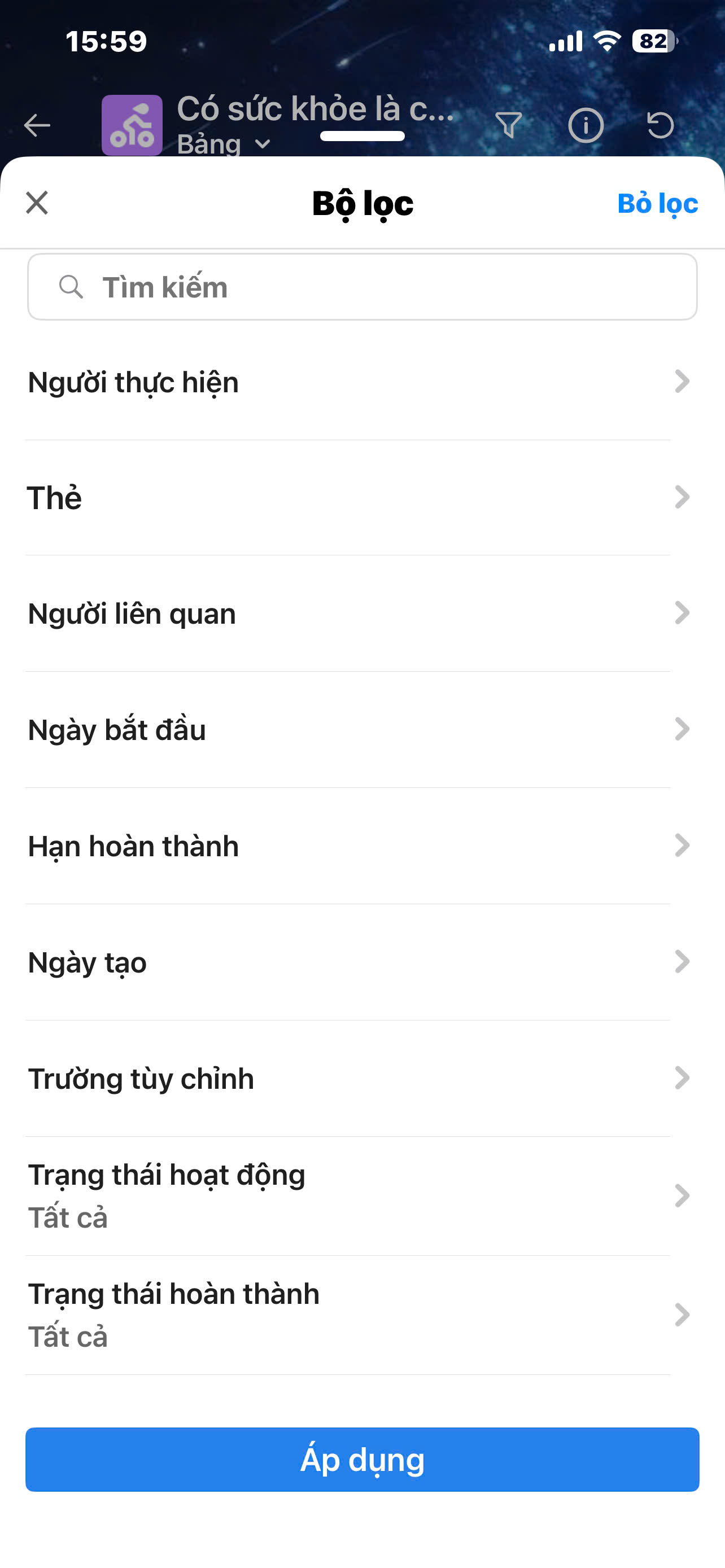Go back using the arrow icon
The width and height of the screenshot is (725, 1568).
point(37,126)
